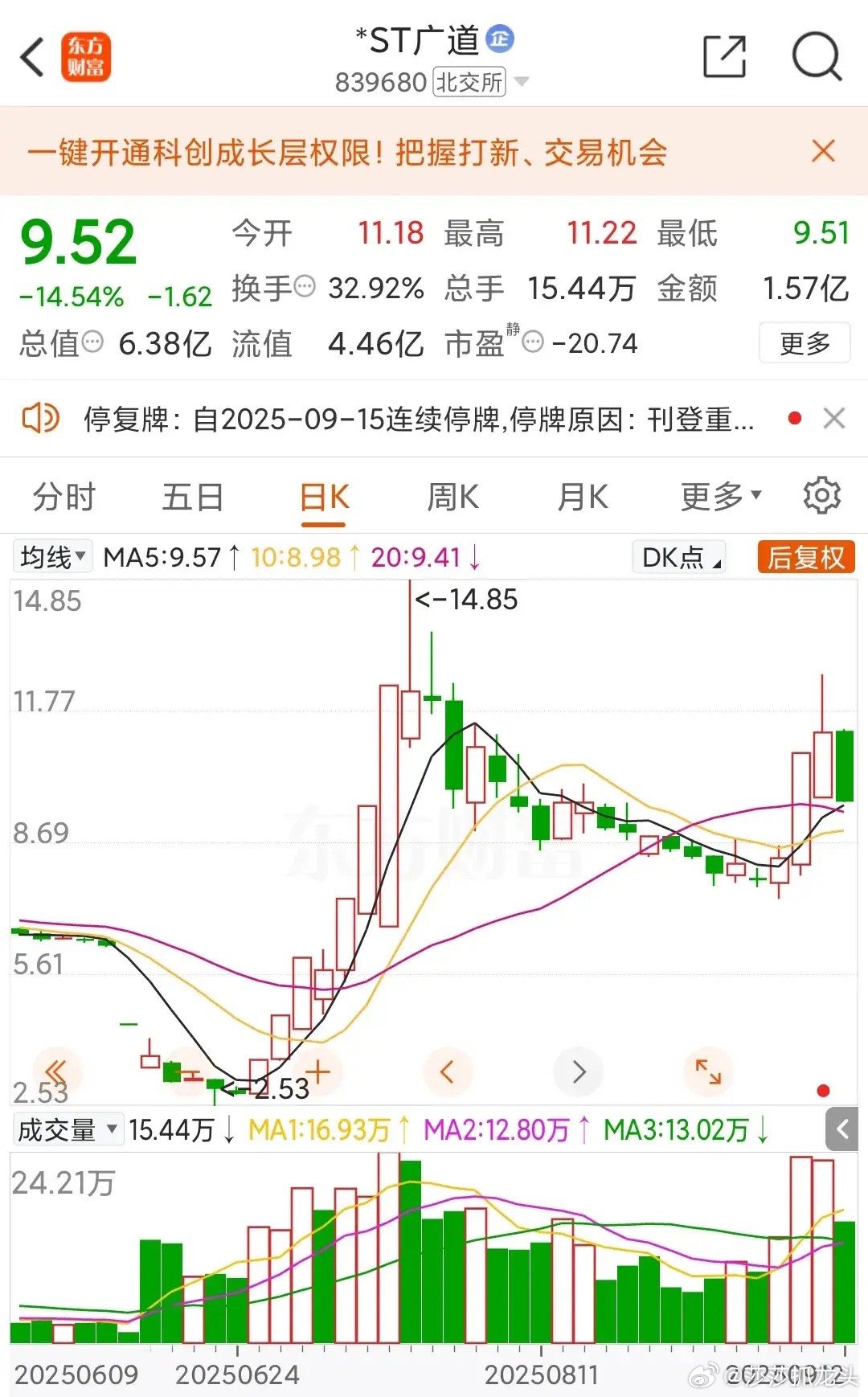Switch to the 五日 tab
The height and width of the screenshot is (1397, 868).
point(193,497)
